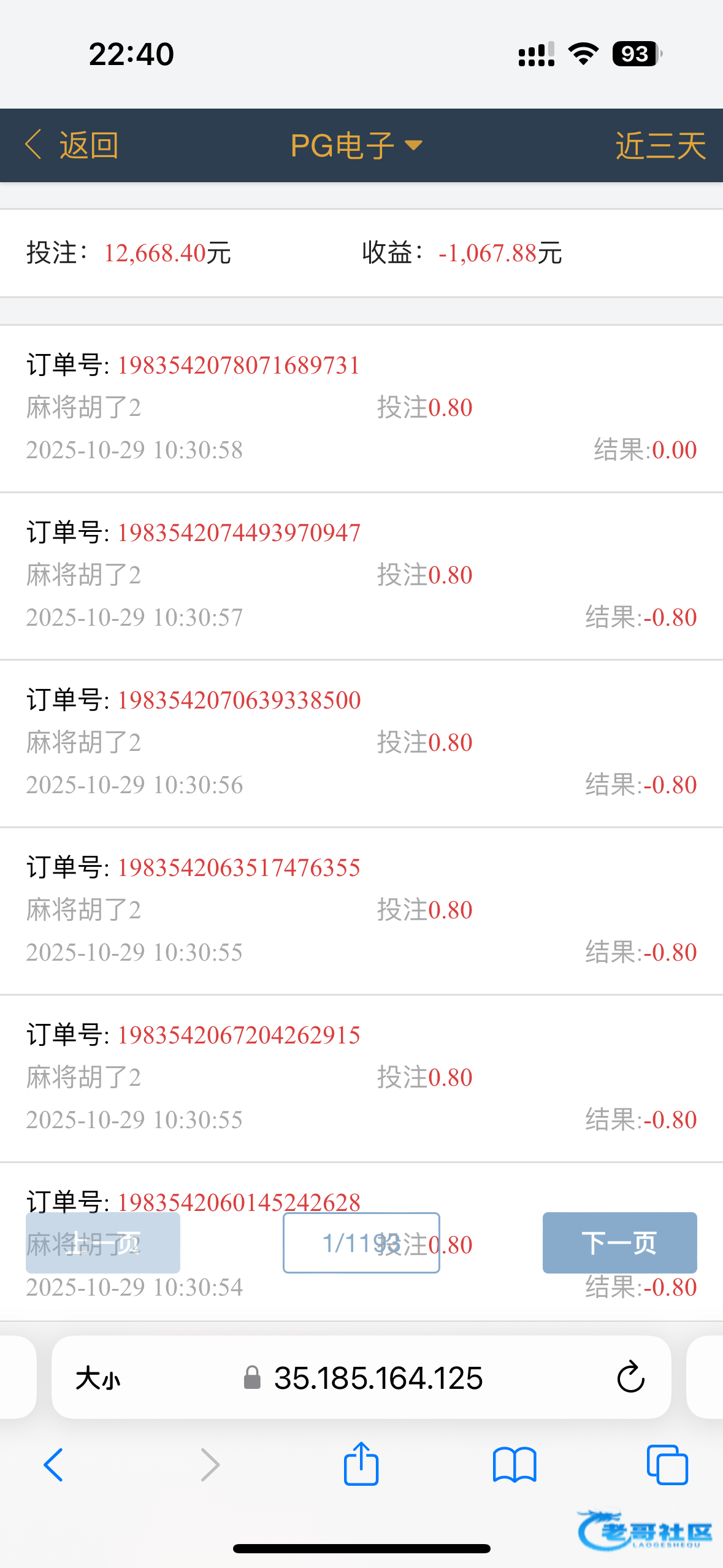Go back in Safari browser history

53,1465
